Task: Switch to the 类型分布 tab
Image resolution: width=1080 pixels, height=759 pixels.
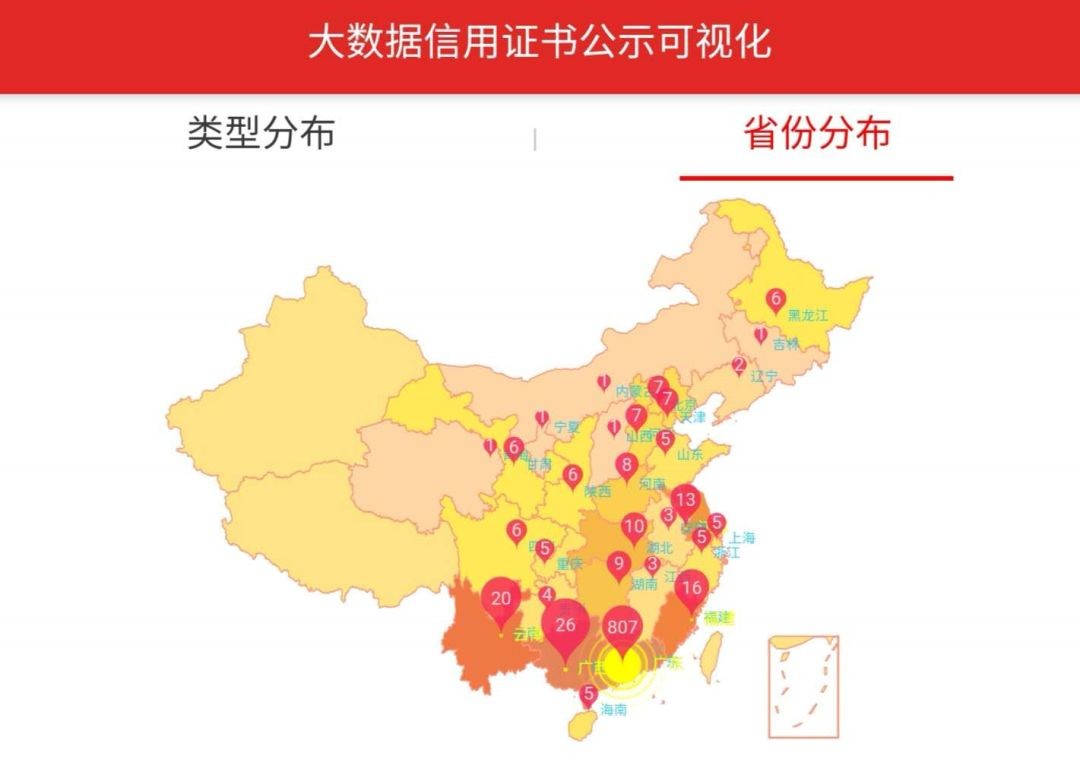Action: coord(261,133)
